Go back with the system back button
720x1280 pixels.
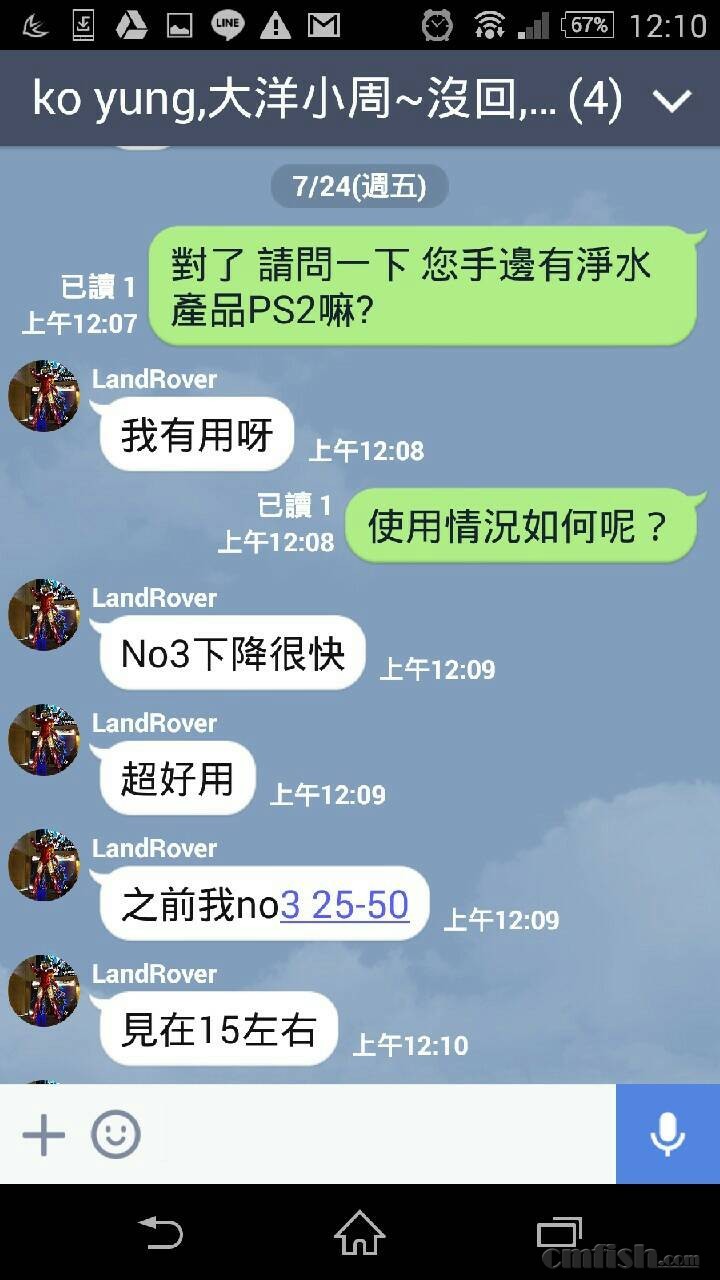pos(160,1233)
